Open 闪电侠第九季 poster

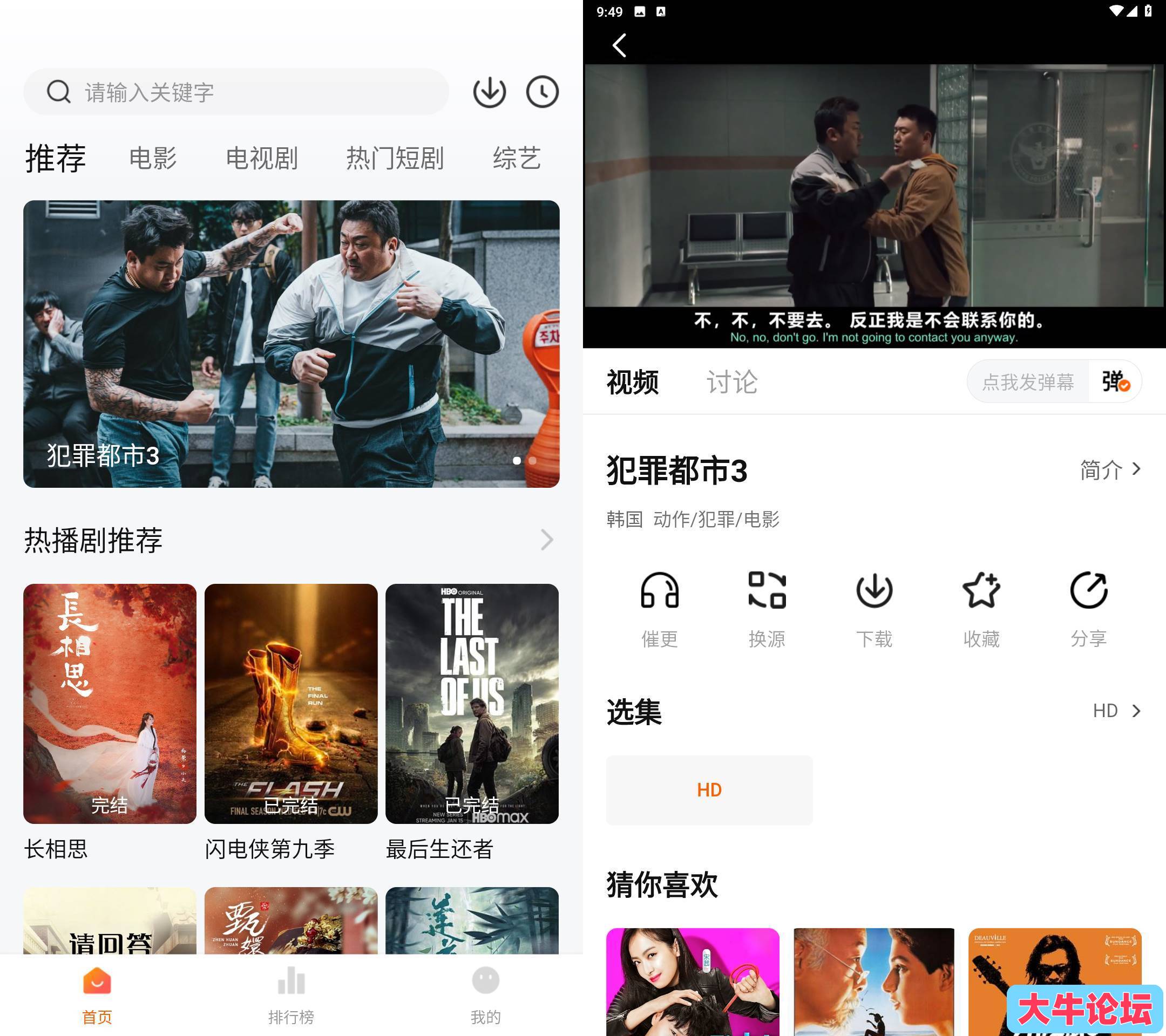(x=291, y=703)
